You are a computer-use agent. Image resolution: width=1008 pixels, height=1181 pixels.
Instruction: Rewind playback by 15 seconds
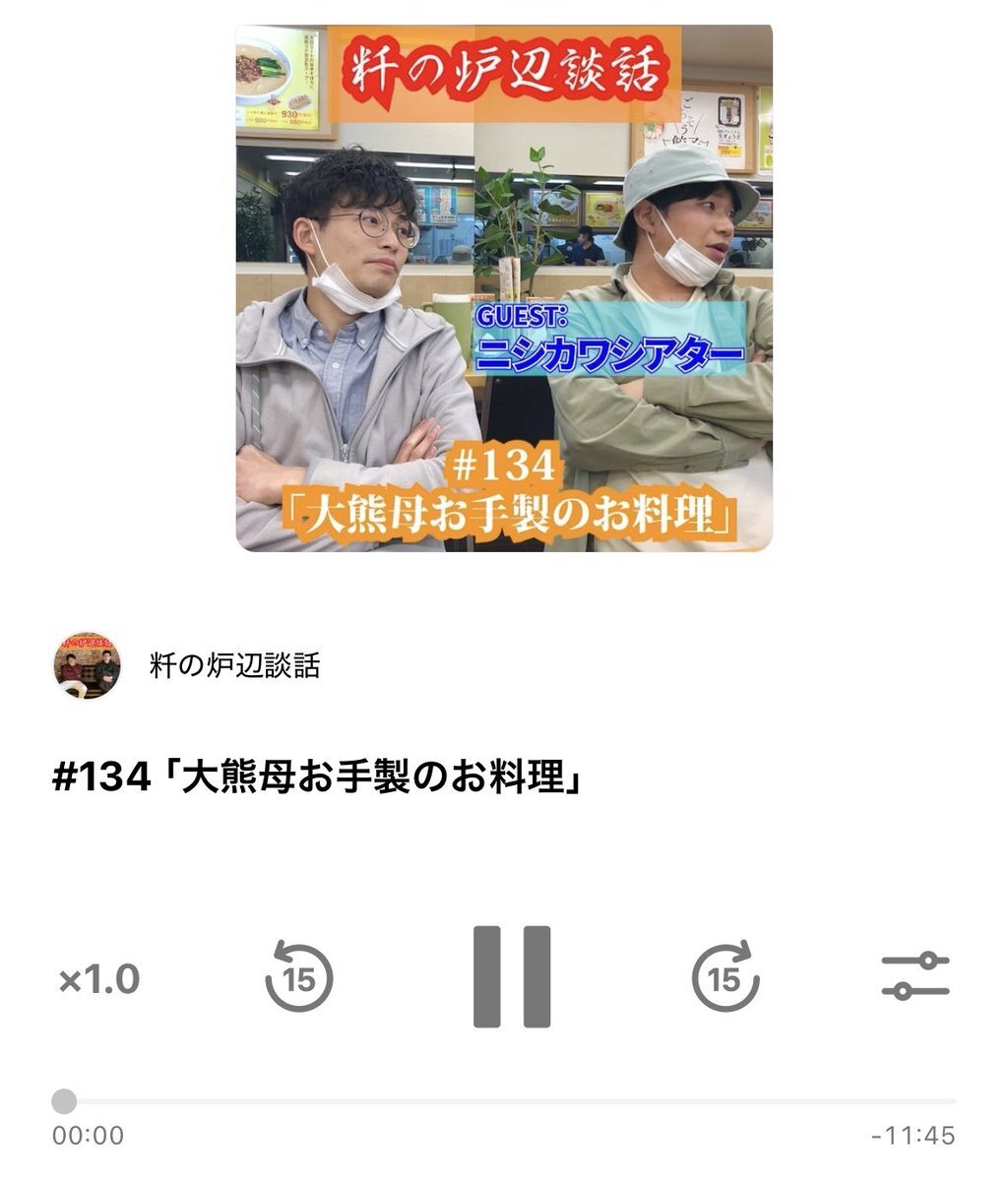(x=299, y=977)
